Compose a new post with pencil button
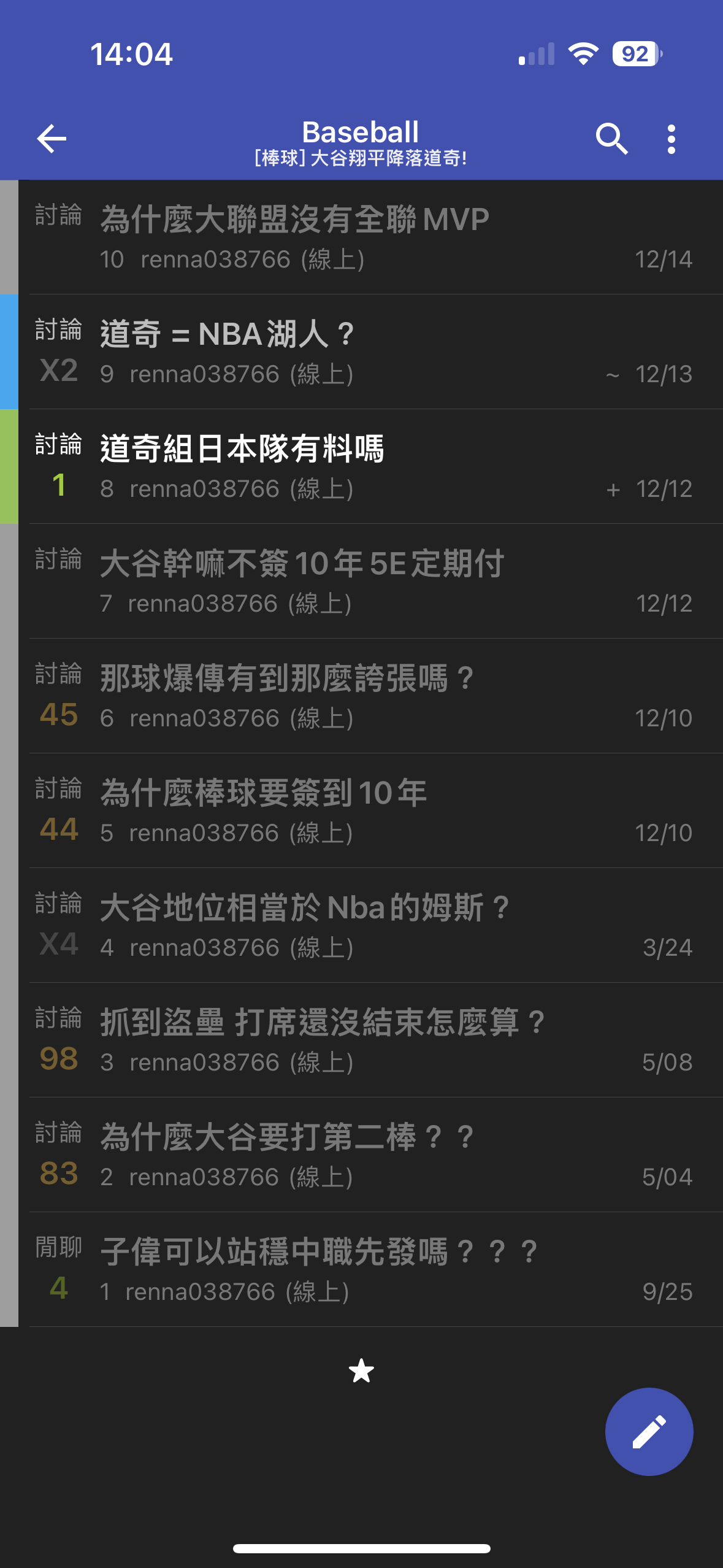The image size is (723, 1568). (649, 1431)
